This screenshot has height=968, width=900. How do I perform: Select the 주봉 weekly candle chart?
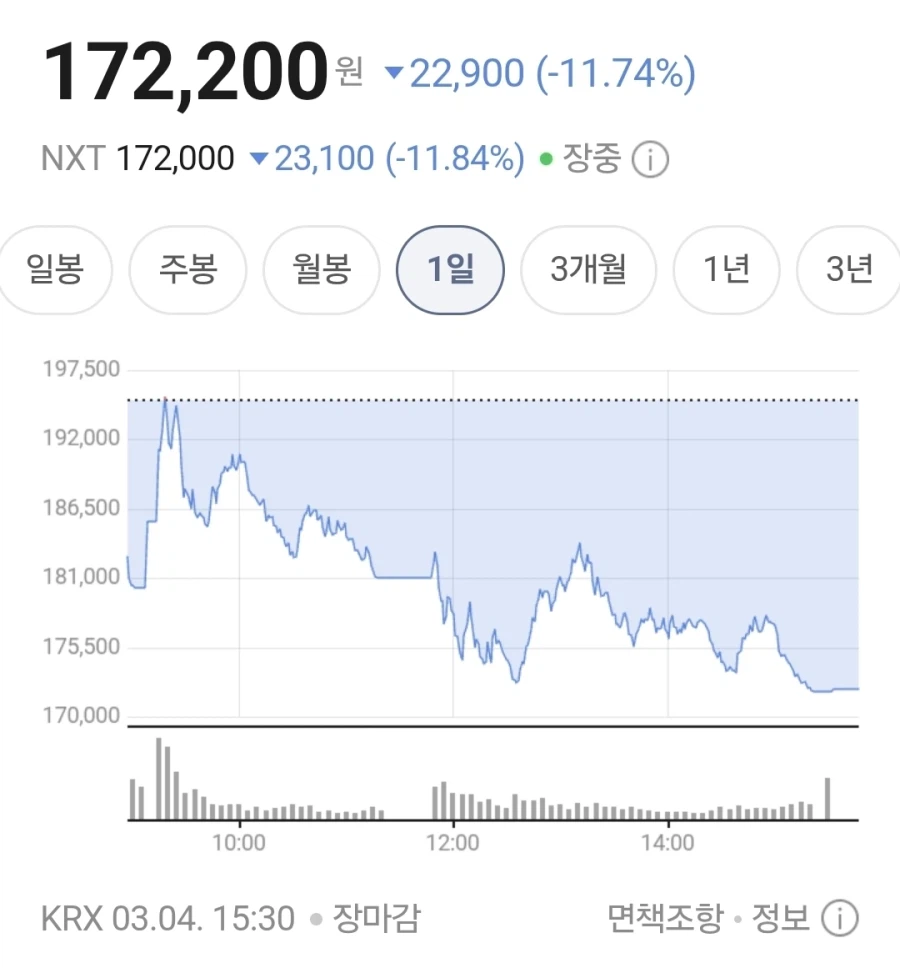(188, 270)
